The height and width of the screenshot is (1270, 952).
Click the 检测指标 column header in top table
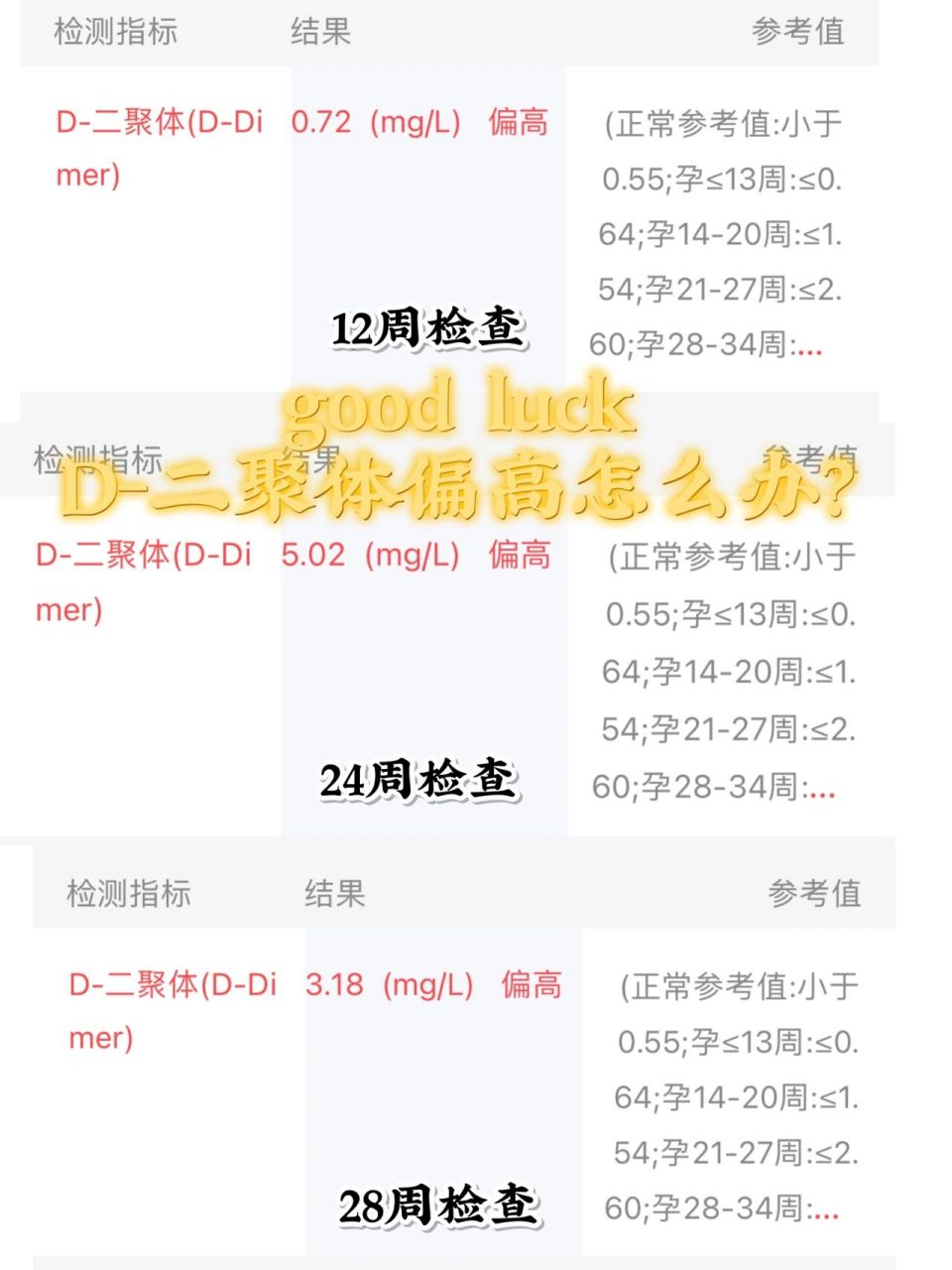tap(112, 32)
